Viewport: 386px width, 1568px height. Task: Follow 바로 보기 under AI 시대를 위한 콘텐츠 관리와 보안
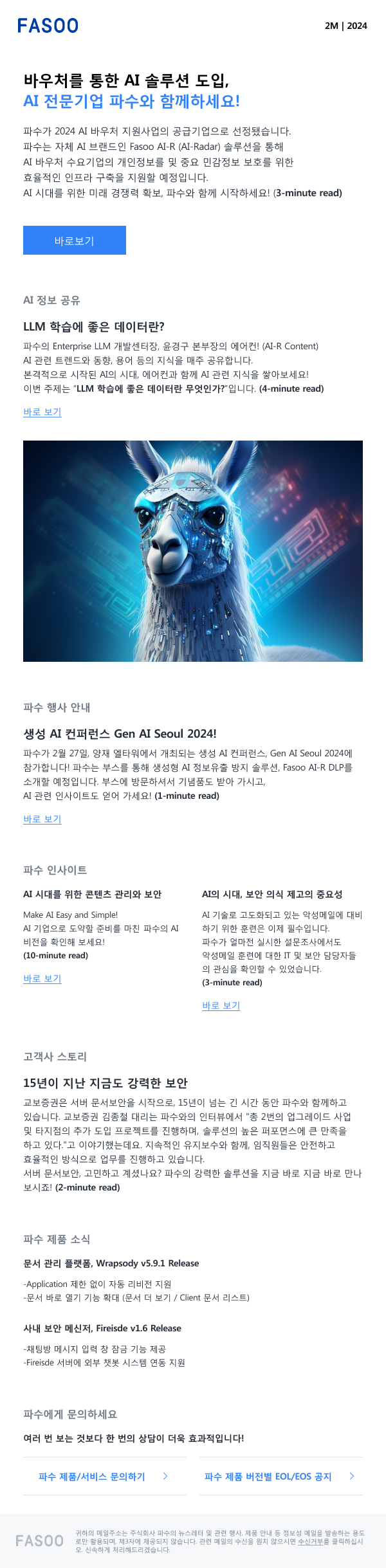[42, 979]
